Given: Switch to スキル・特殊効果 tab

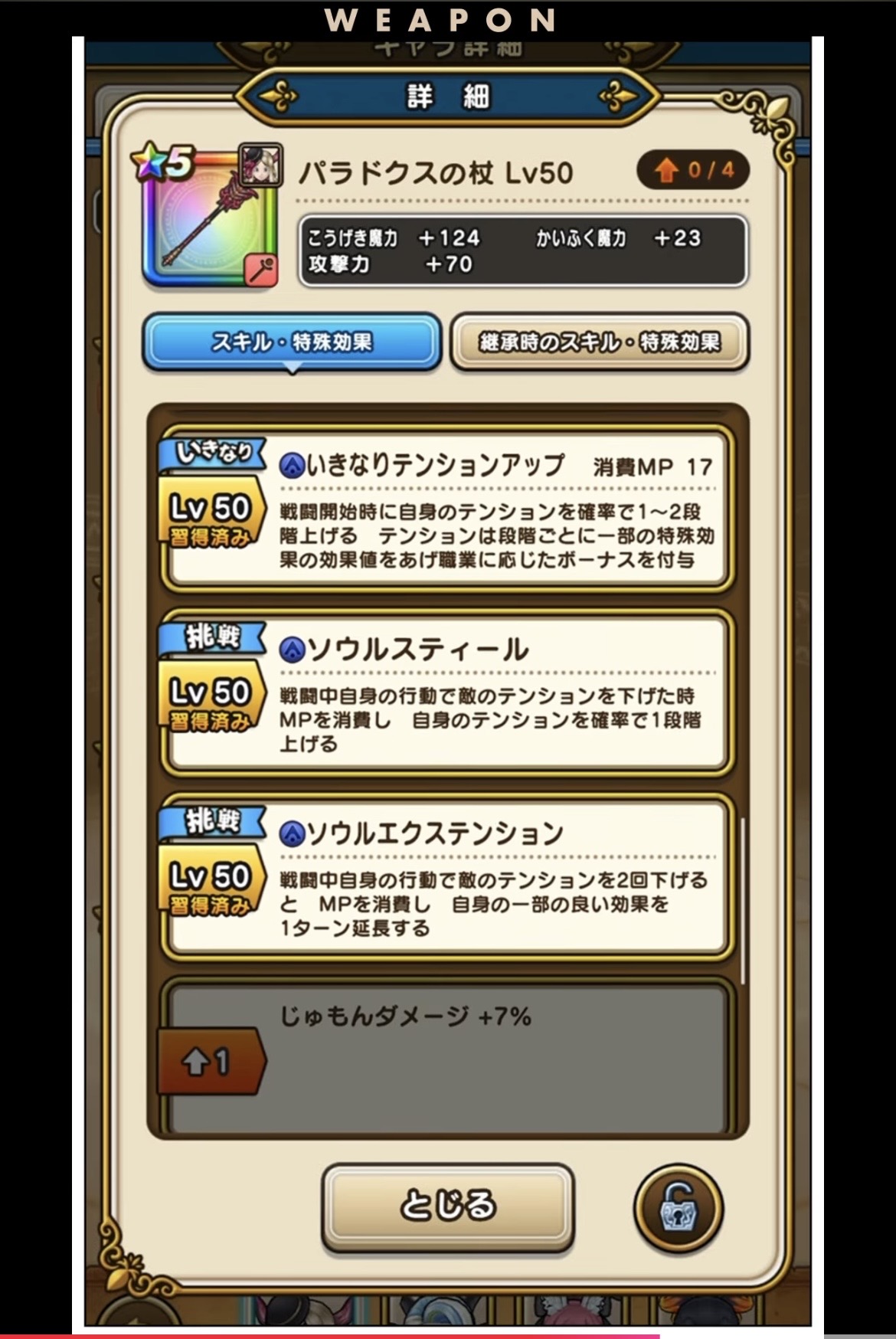Looking at the screenshot, I should 292,342.
